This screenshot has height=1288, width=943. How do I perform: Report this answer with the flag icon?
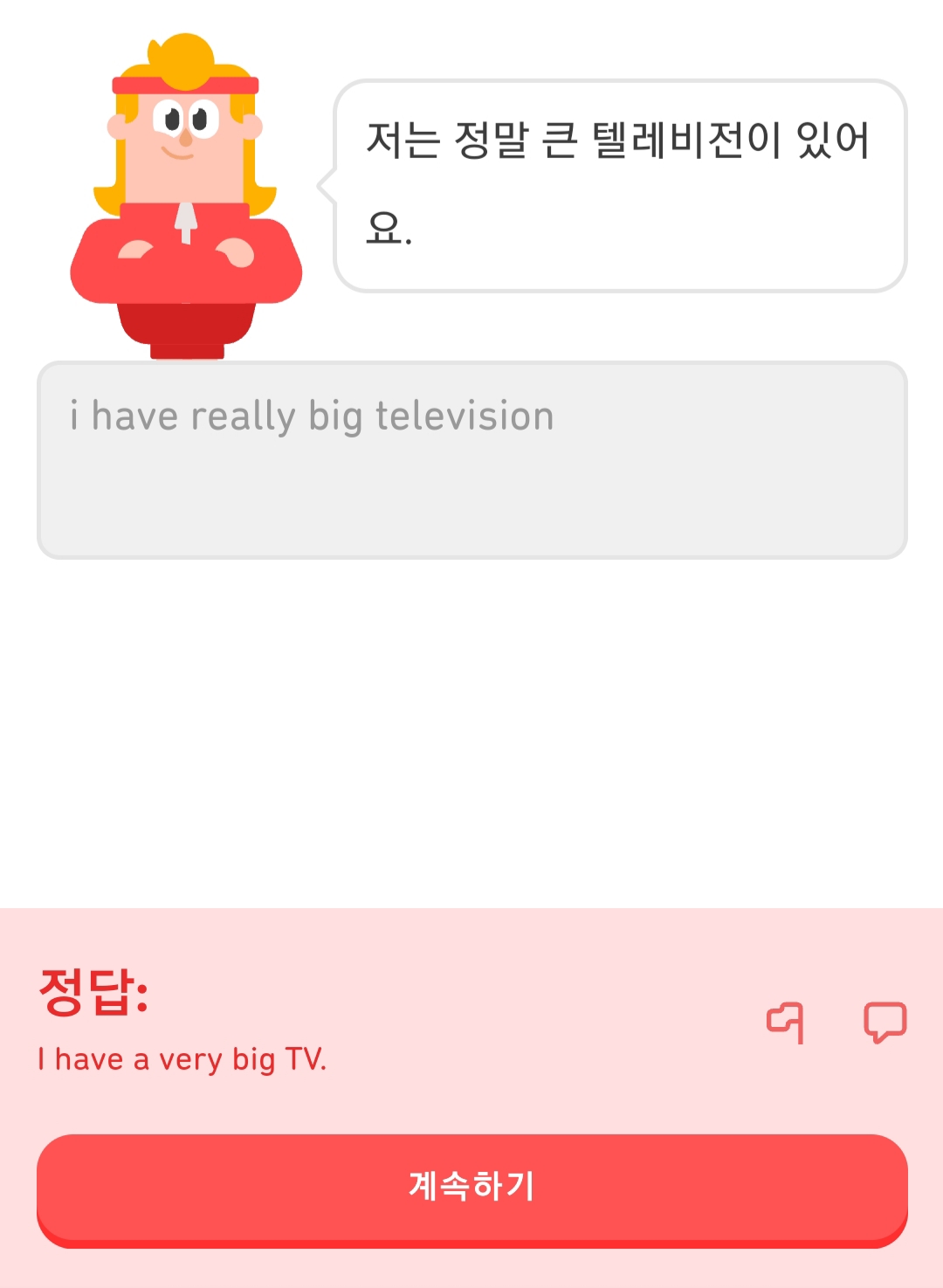click(x=785, y=1023)
